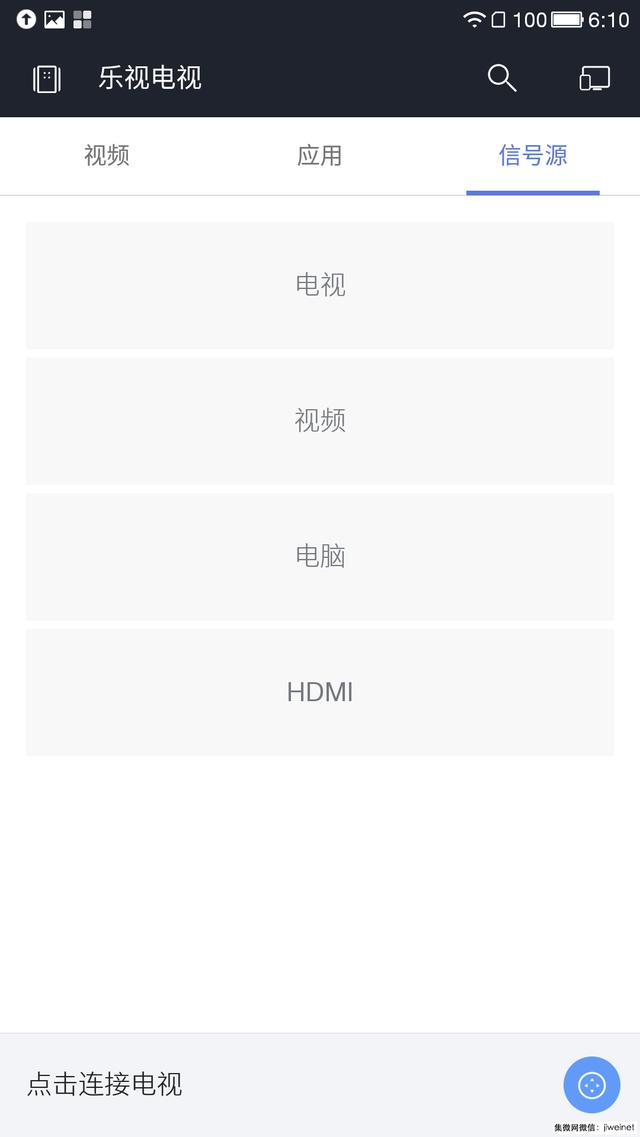Select the 视频 signal source row

(x=320, y=421)
